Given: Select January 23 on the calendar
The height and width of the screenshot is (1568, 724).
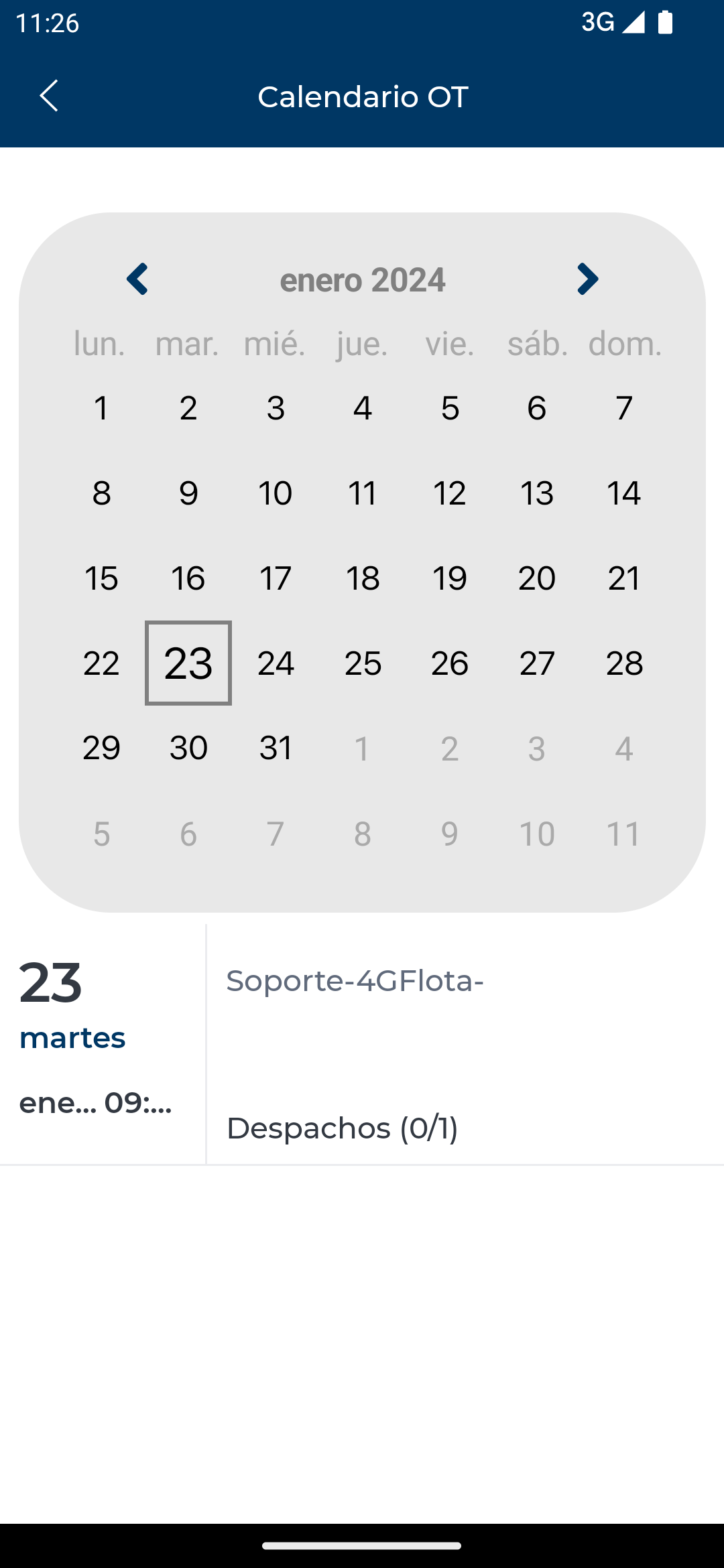Looking at the screenshot, I should click(x=188, y=663).
